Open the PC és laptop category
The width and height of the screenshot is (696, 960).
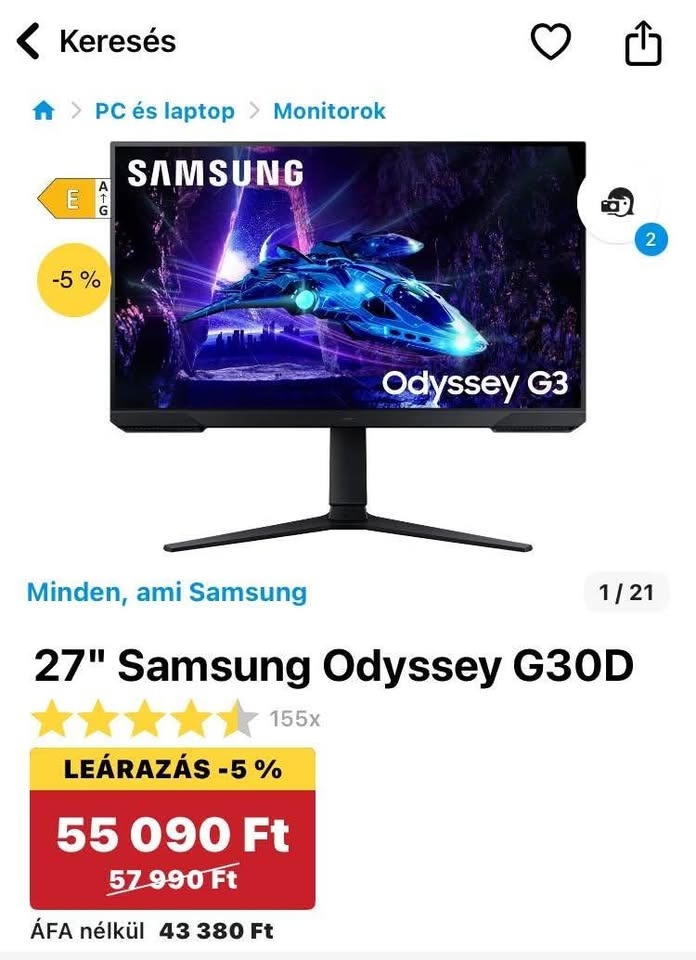(x=165, y=111)
